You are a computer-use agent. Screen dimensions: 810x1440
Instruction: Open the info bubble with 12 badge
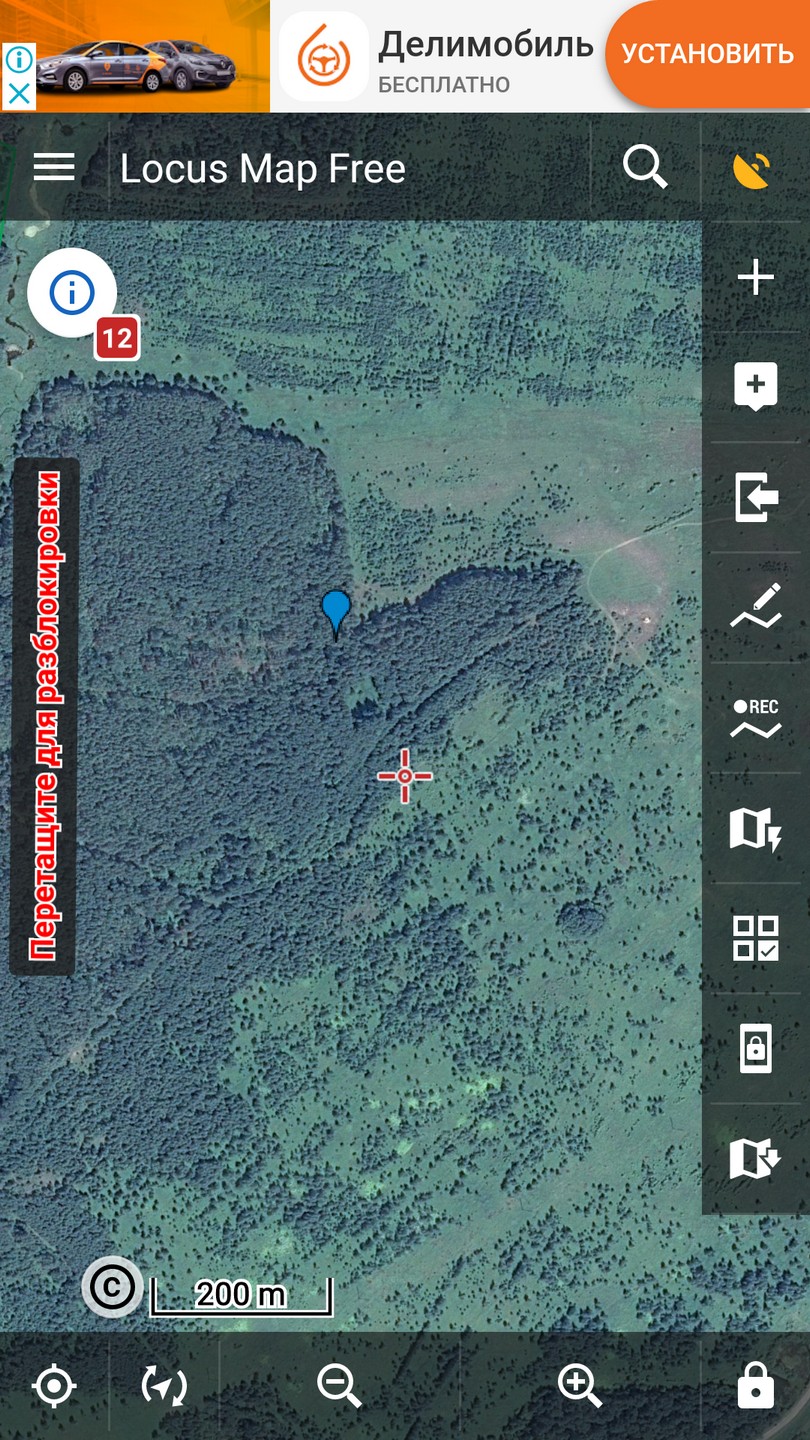(x=72, y=293)
